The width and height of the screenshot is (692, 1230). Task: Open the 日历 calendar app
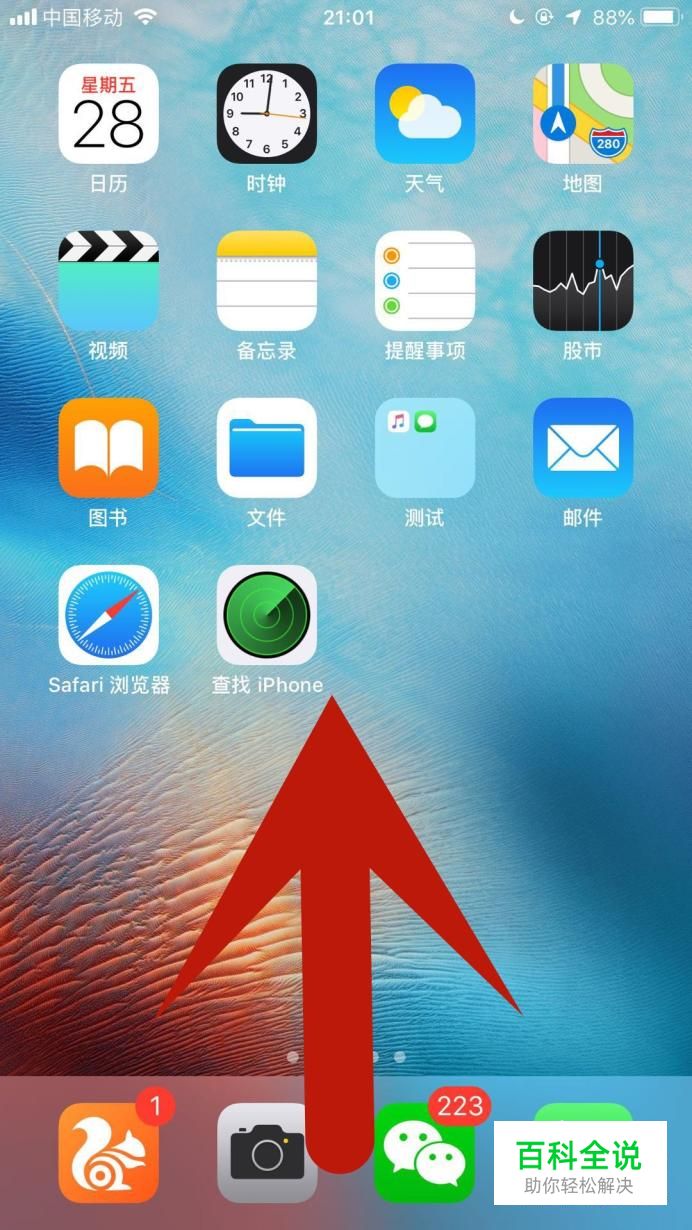[108, 114]
